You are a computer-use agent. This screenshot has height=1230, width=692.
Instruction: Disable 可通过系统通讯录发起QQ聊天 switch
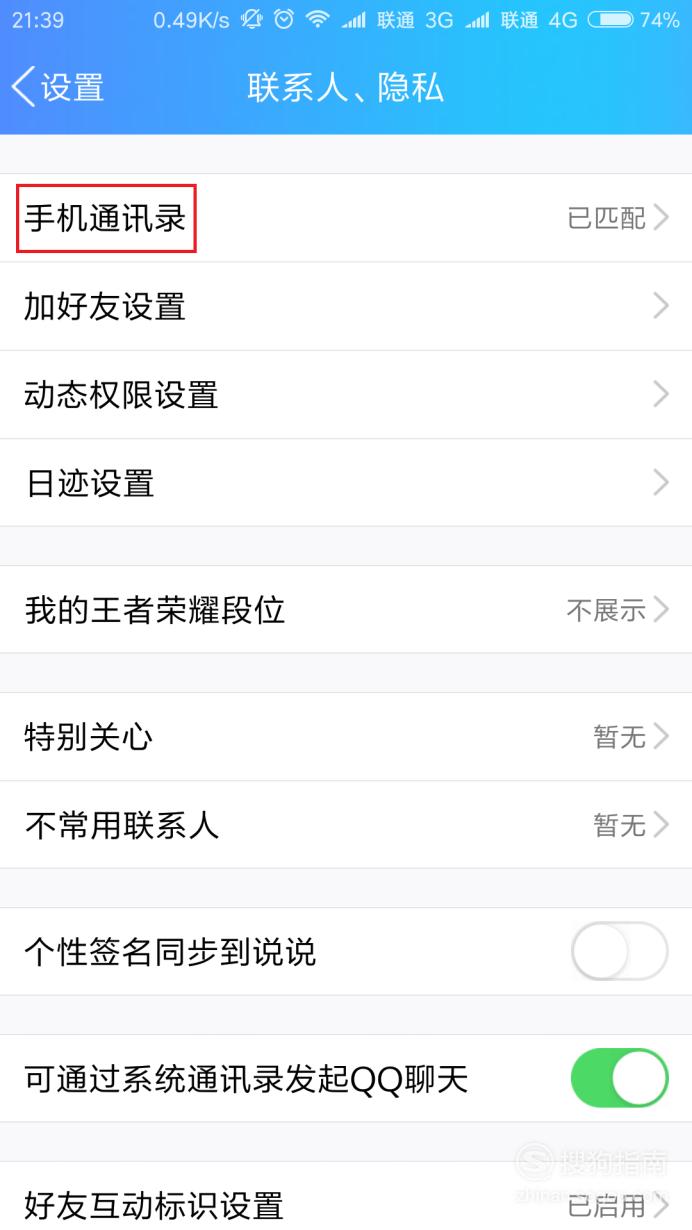coord(619,1078)
